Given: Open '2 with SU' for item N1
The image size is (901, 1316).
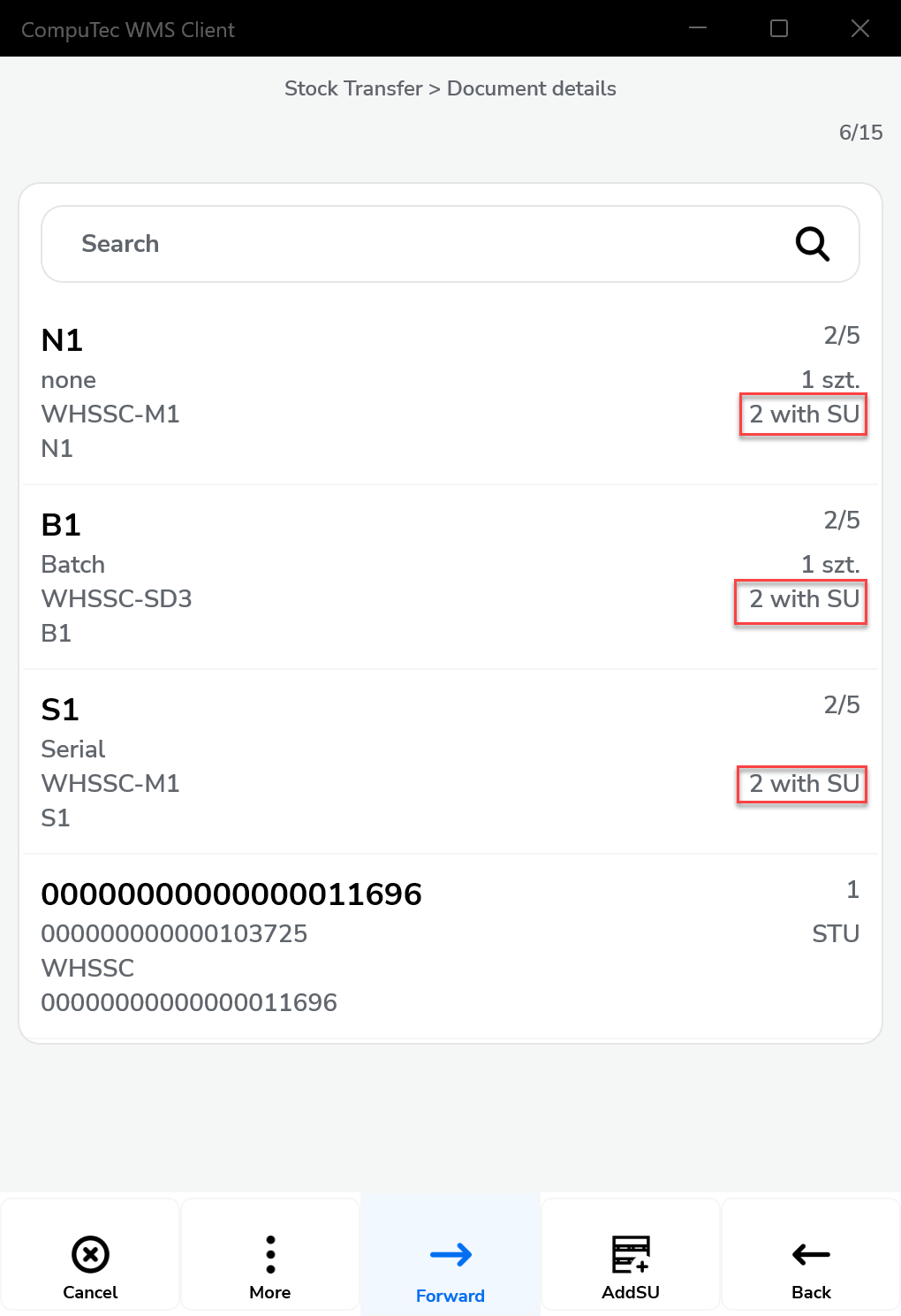Looking at the screenshot, I should coord(802,414).
